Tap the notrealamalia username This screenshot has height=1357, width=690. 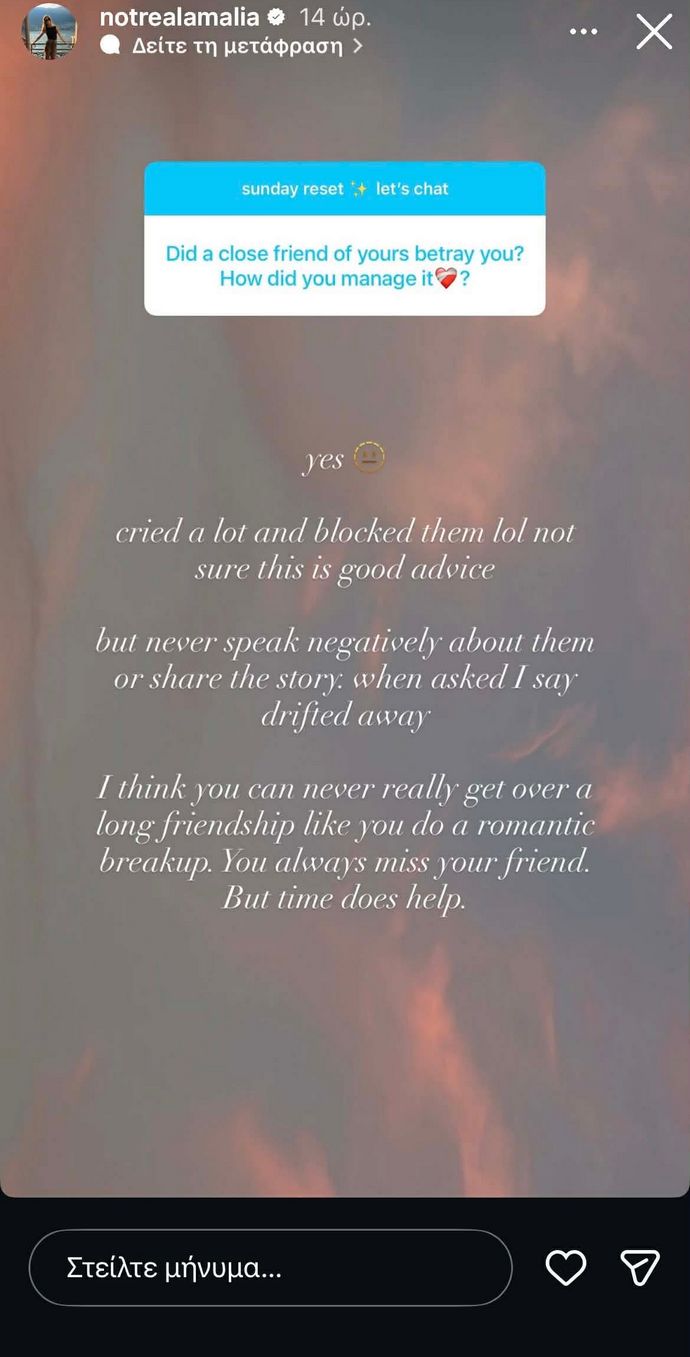point(179,16)
